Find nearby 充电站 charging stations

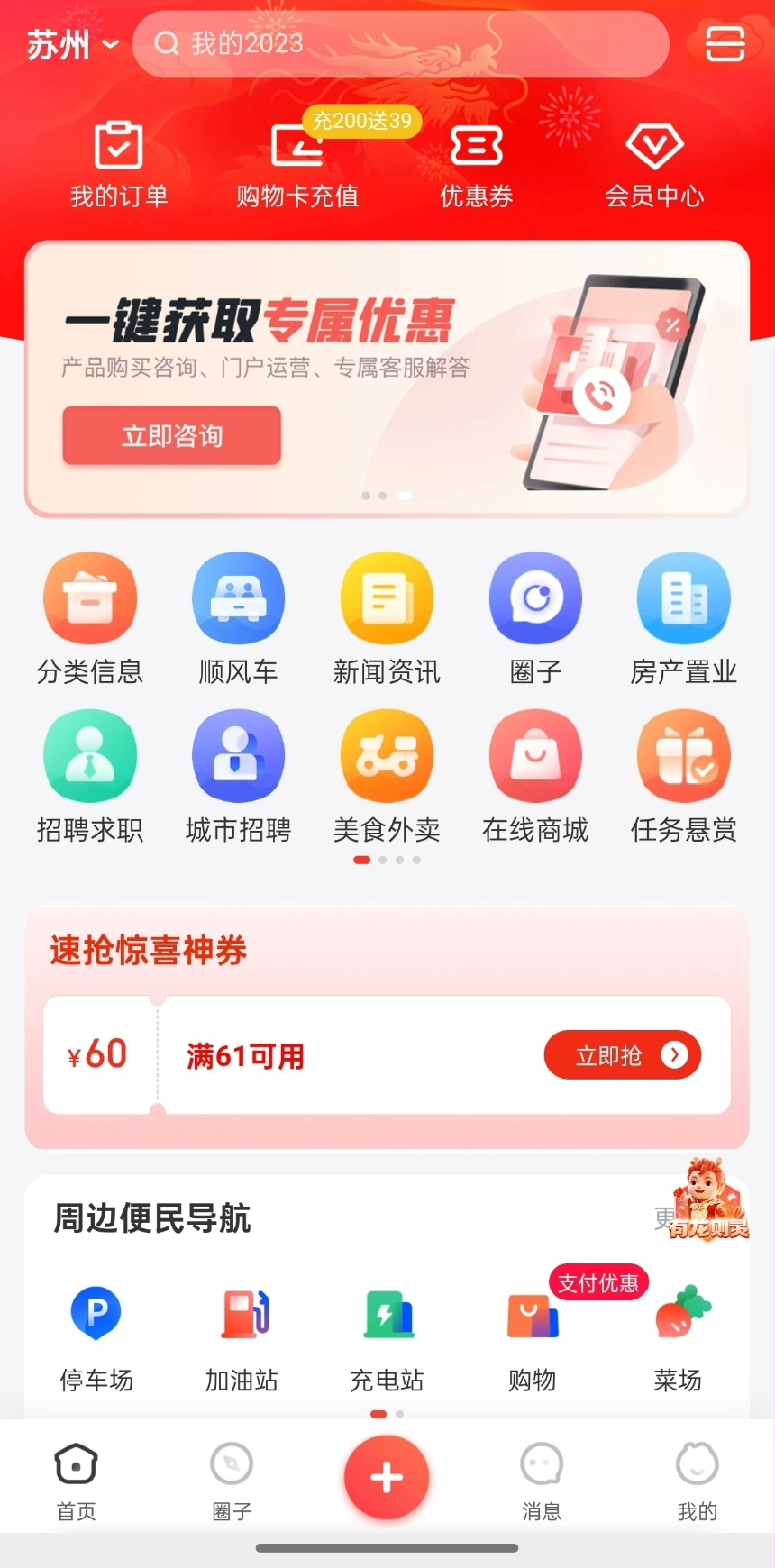coord(387,1339)
